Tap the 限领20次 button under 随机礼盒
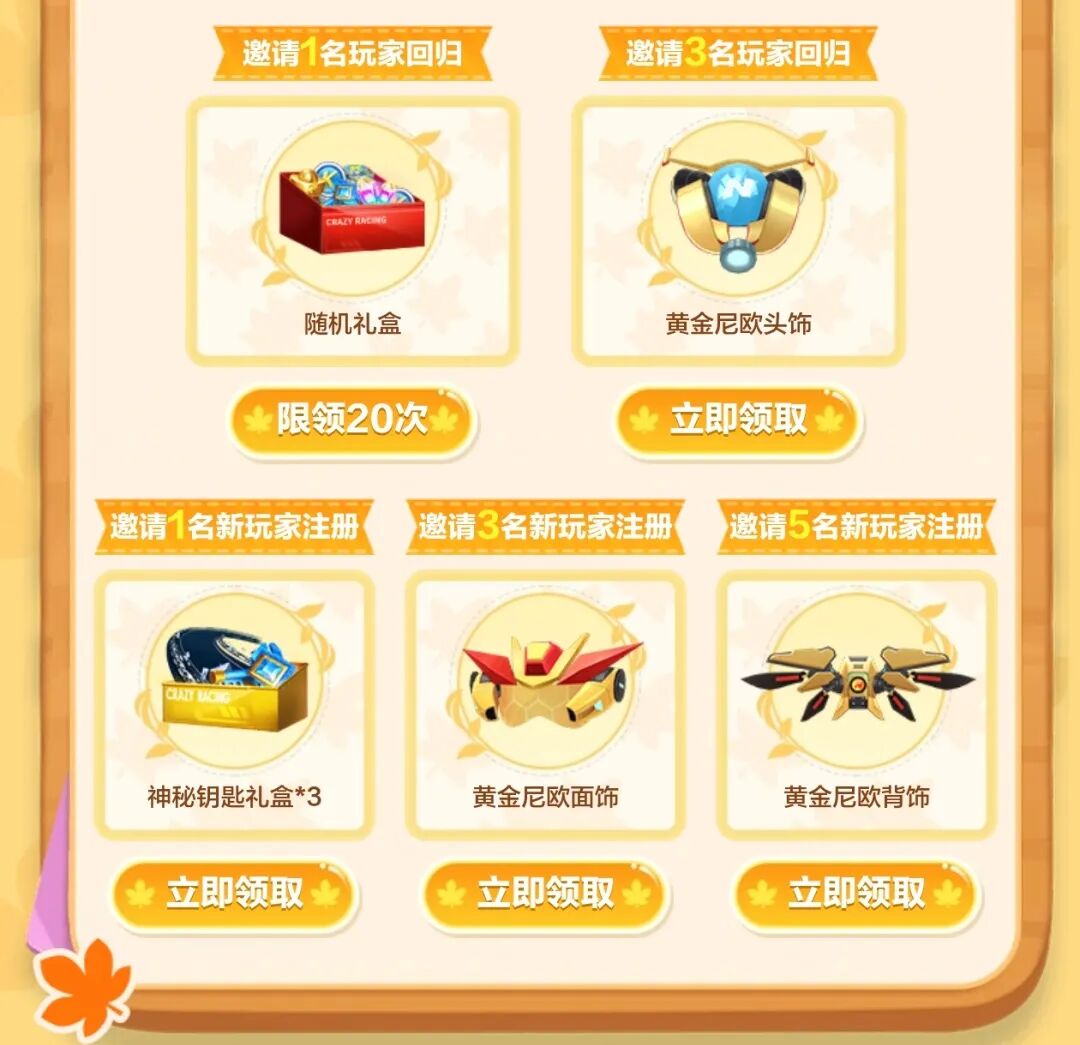The height and width of the screenshot is (1045, 1080). pyautogui.click(x=352, y=421)
